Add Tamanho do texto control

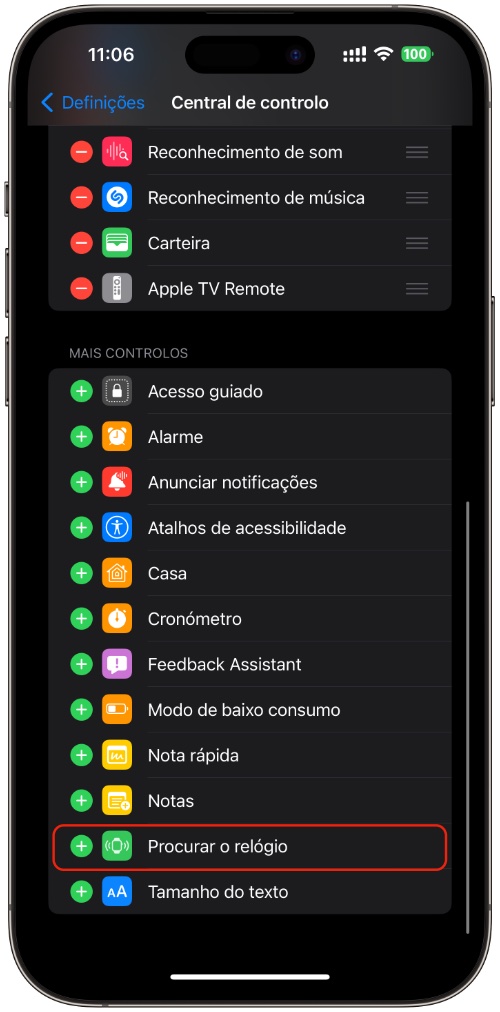pos(81,892)
